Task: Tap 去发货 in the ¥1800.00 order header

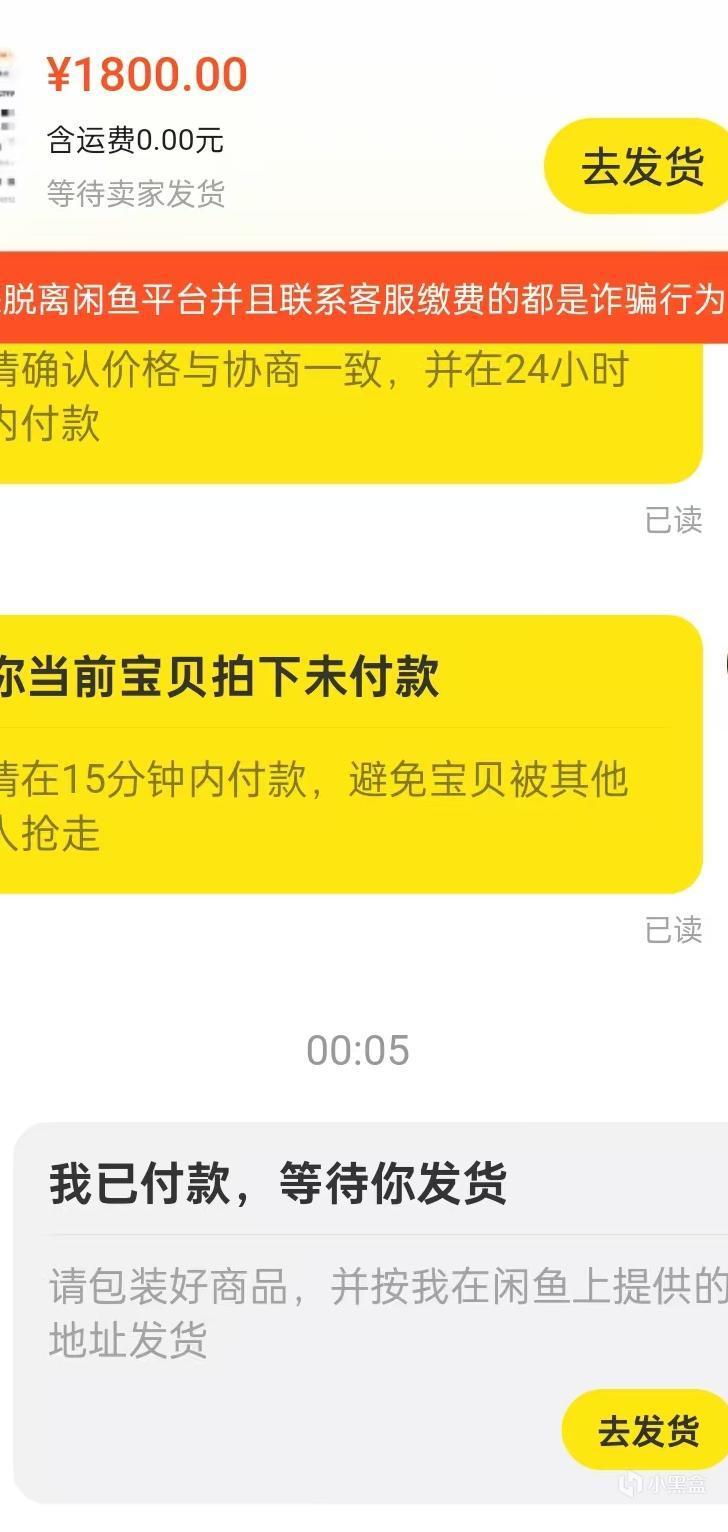Action: 642,166
